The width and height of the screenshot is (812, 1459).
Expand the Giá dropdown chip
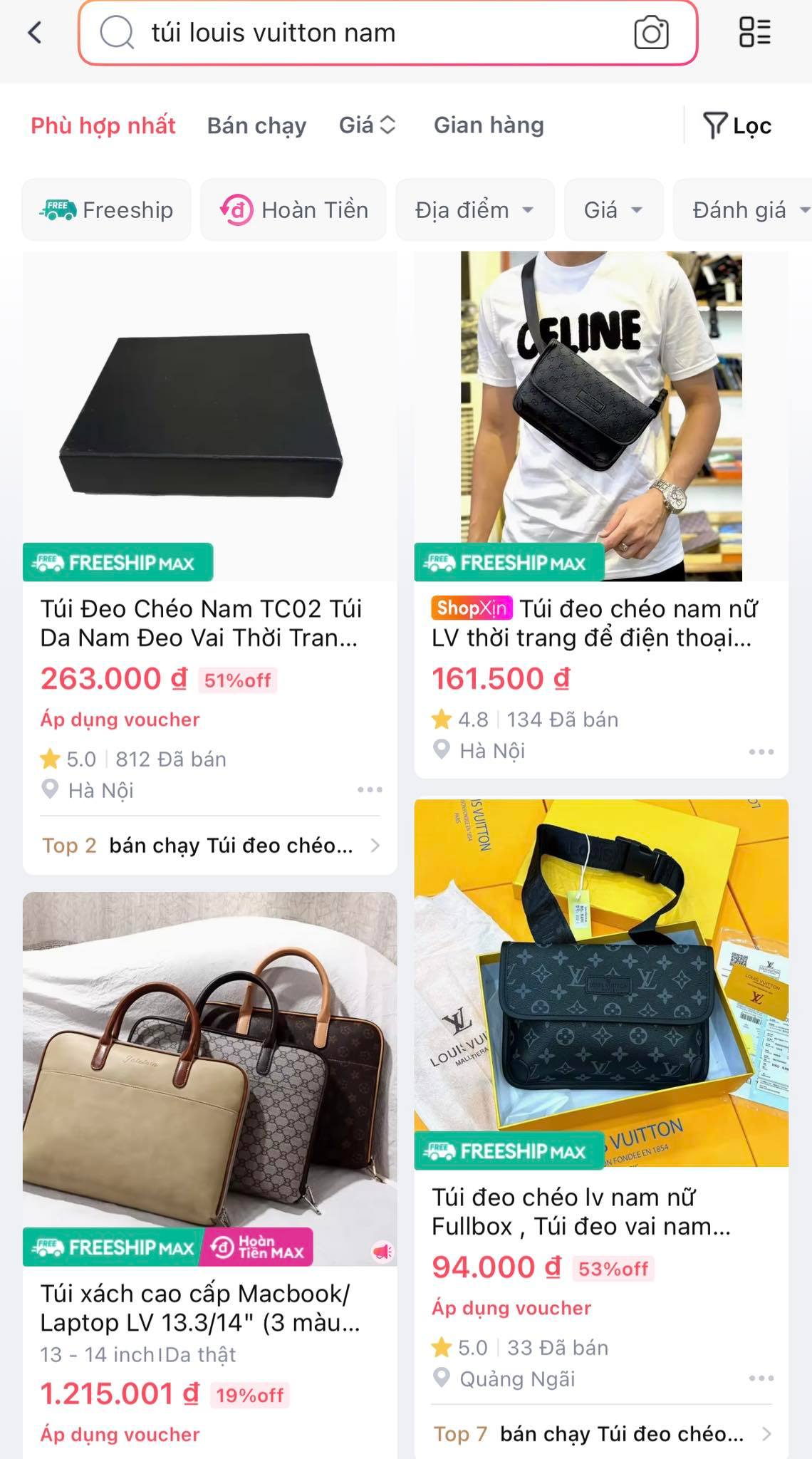(613, 210)
